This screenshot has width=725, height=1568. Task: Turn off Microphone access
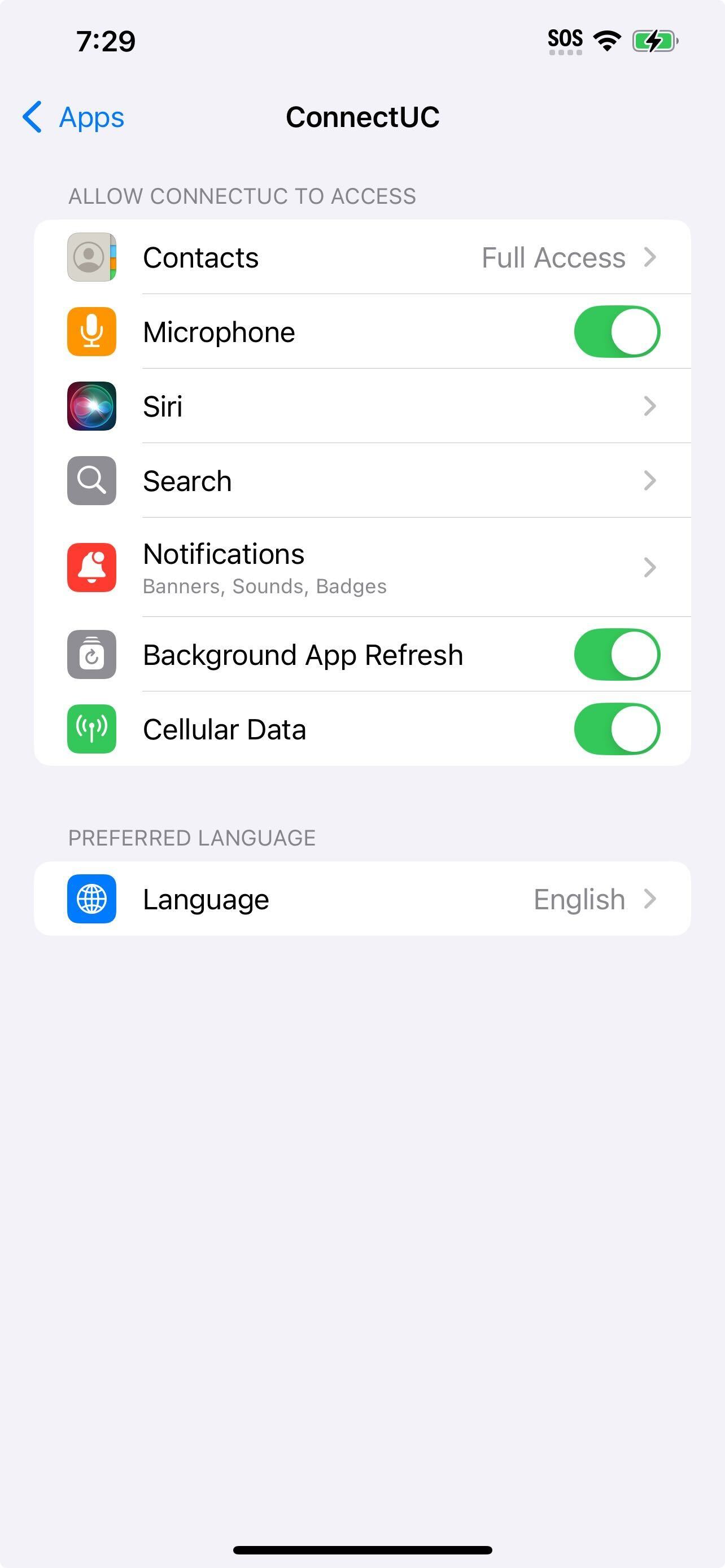616,332
